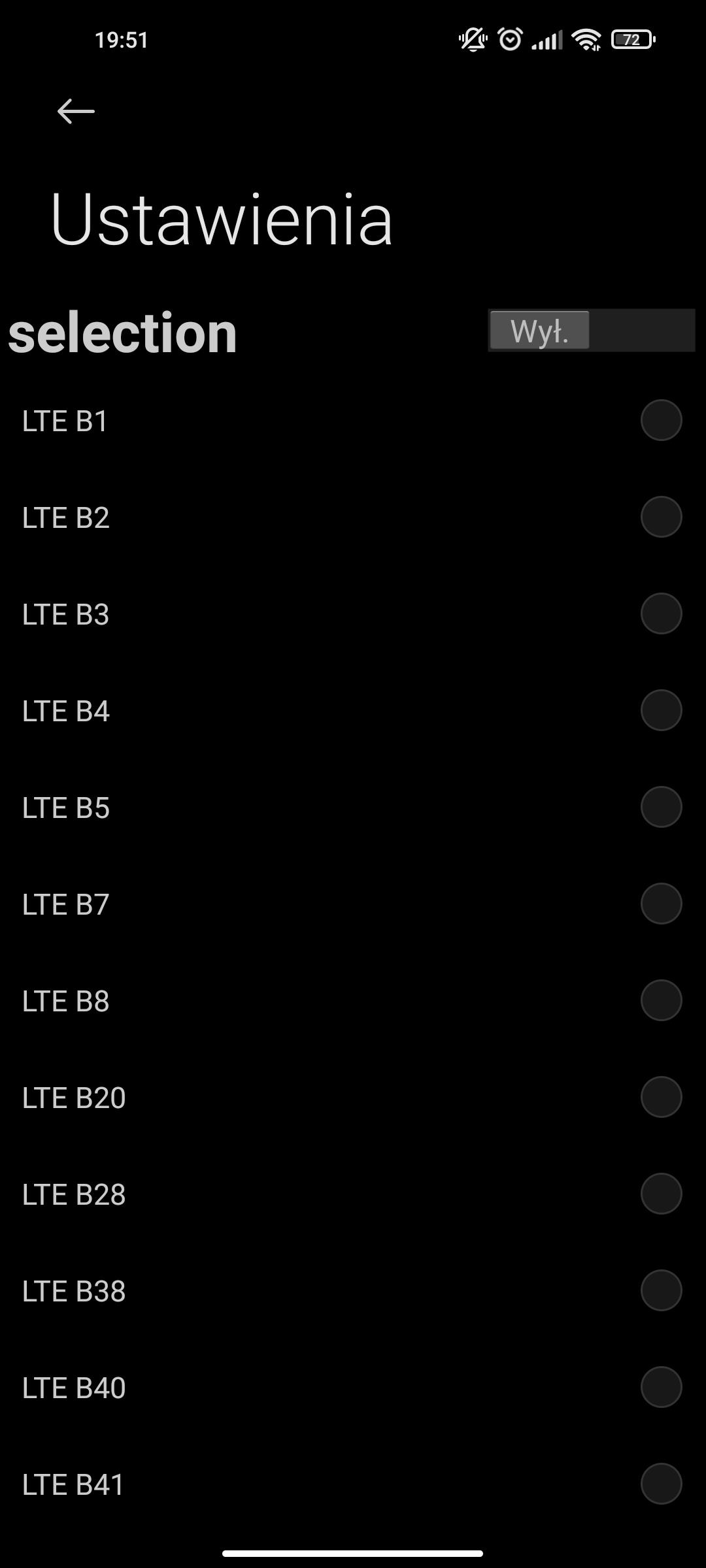706x1568 pixels.
Task: Select LTE B40 from the list
Action: (x=661, y=1387)
